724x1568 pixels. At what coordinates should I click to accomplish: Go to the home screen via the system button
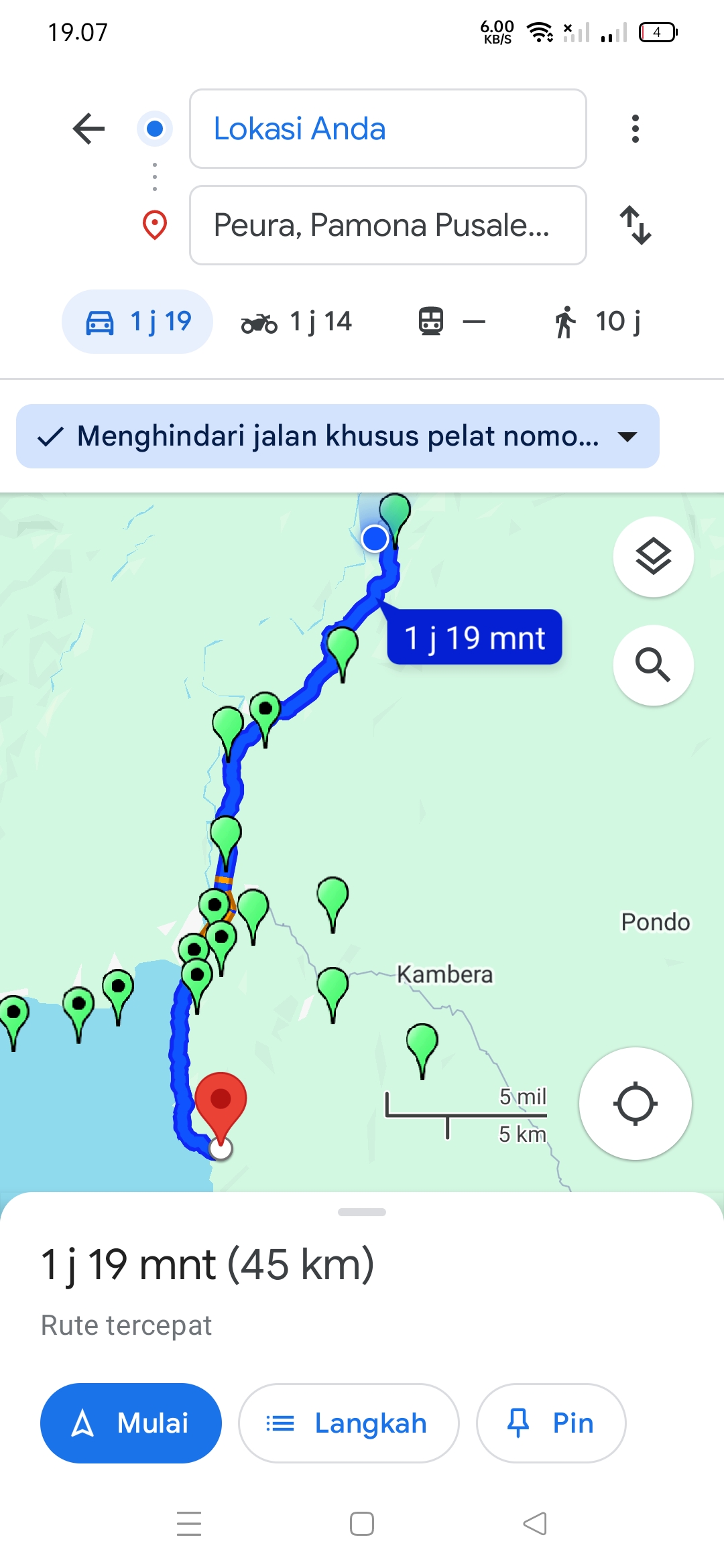point(362,1524)
